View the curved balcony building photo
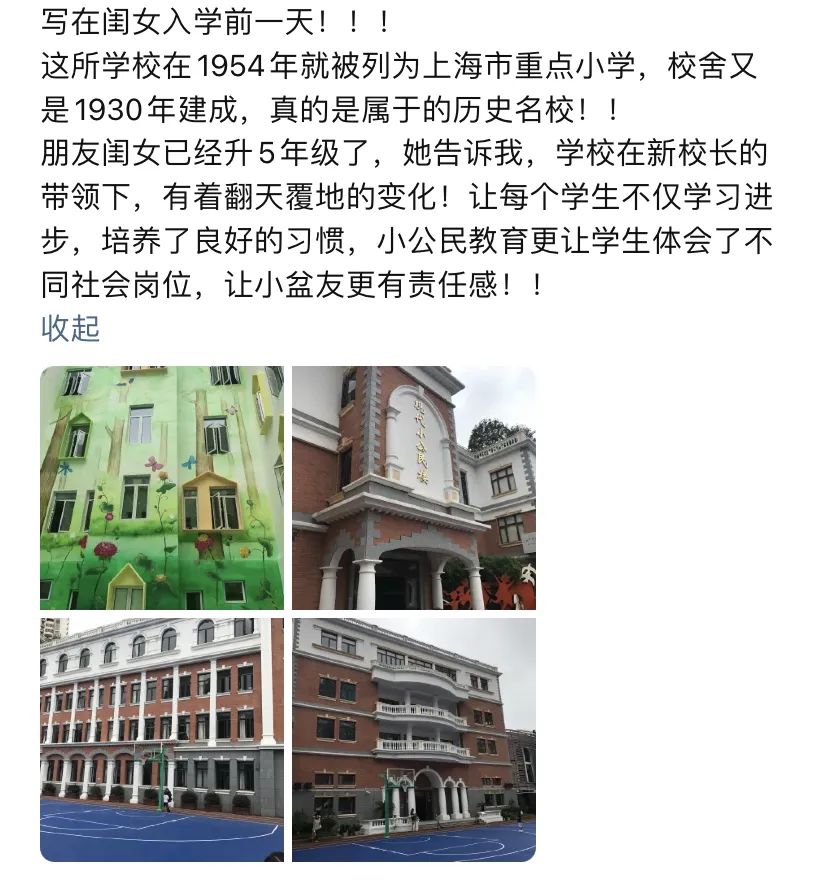Viewport: 828px width, 886px height. 414,740
